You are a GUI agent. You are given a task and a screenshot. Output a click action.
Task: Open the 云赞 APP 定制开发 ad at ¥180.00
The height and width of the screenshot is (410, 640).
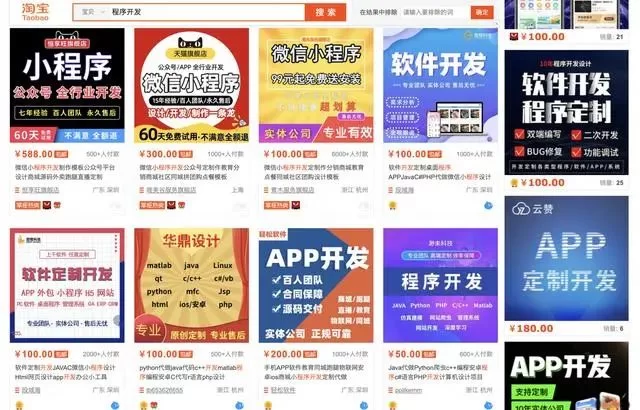(565, 255)
